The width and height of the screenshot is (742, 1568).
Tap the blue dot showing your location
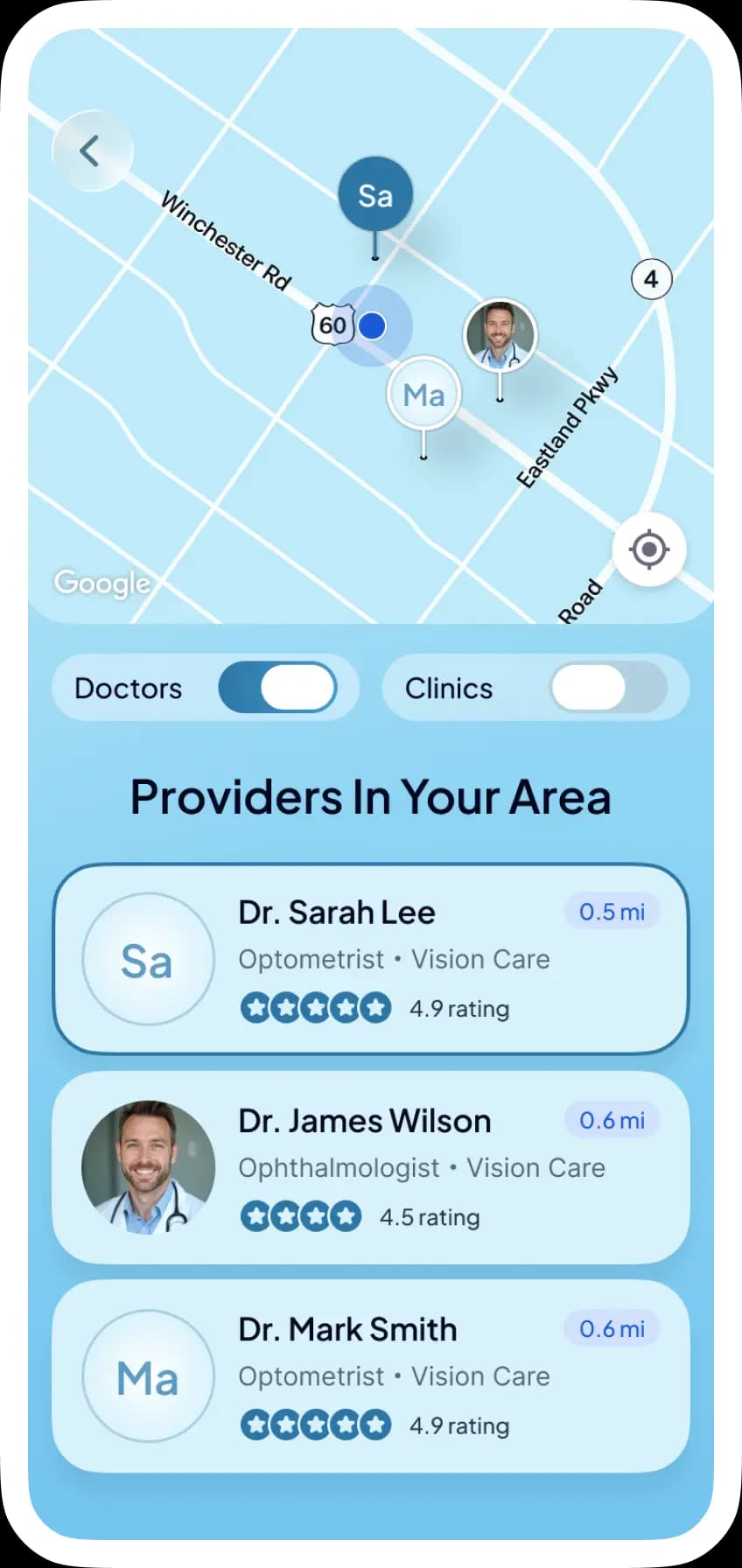click(372, 325)
